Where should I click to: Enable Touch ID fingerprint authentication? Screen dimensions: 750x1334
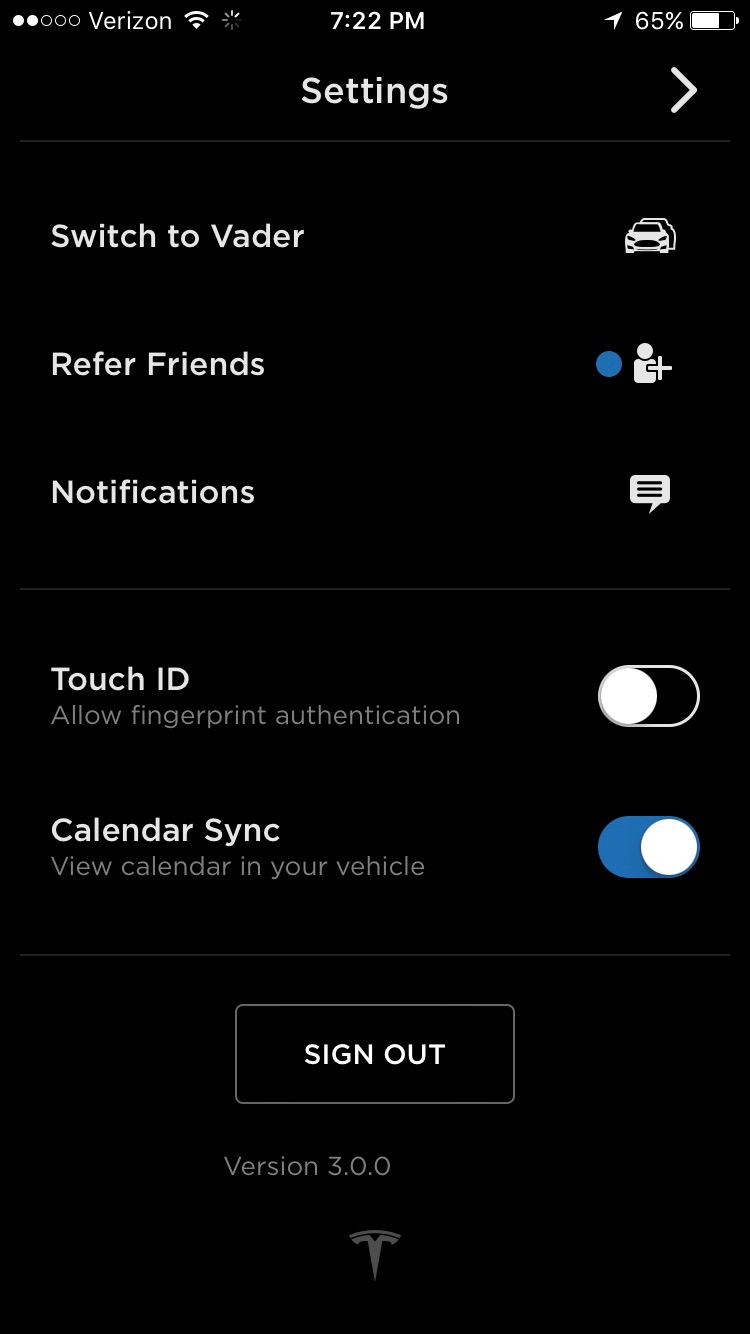pos(648,696)
